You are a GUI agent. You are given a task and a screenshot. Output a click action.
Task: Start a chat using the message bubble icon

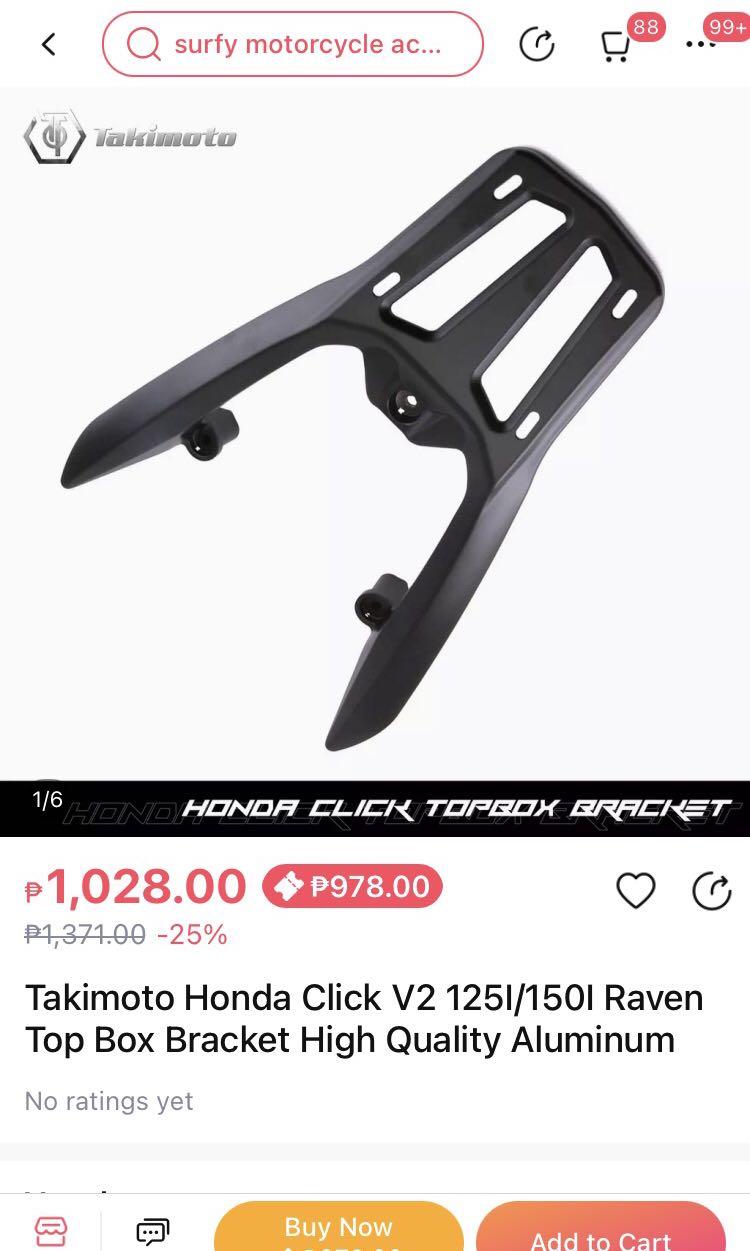151,1232
